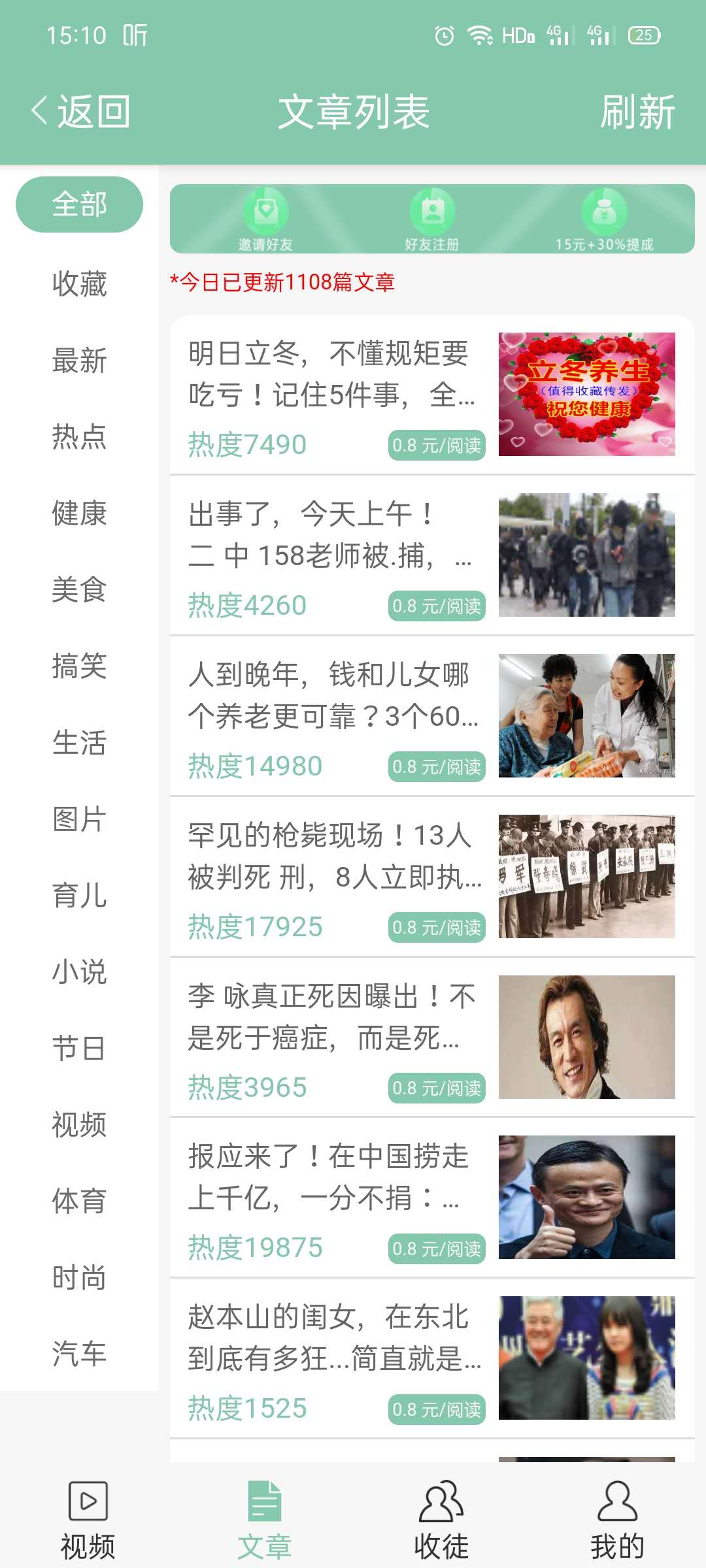Switch to the 最新 category
Screen dimensions: 706x1568
(x=79, y=360)
